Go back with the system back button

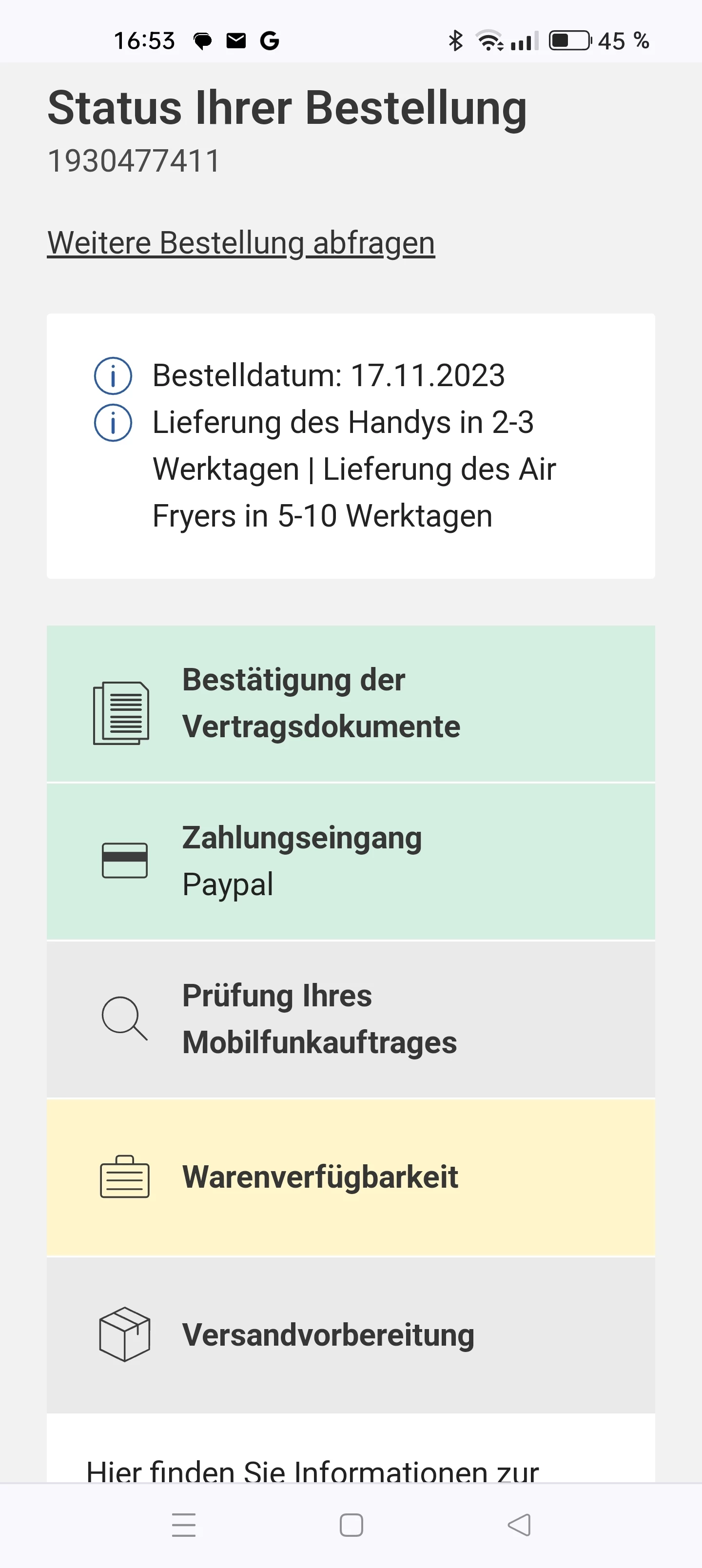(x=519, y=1525)
